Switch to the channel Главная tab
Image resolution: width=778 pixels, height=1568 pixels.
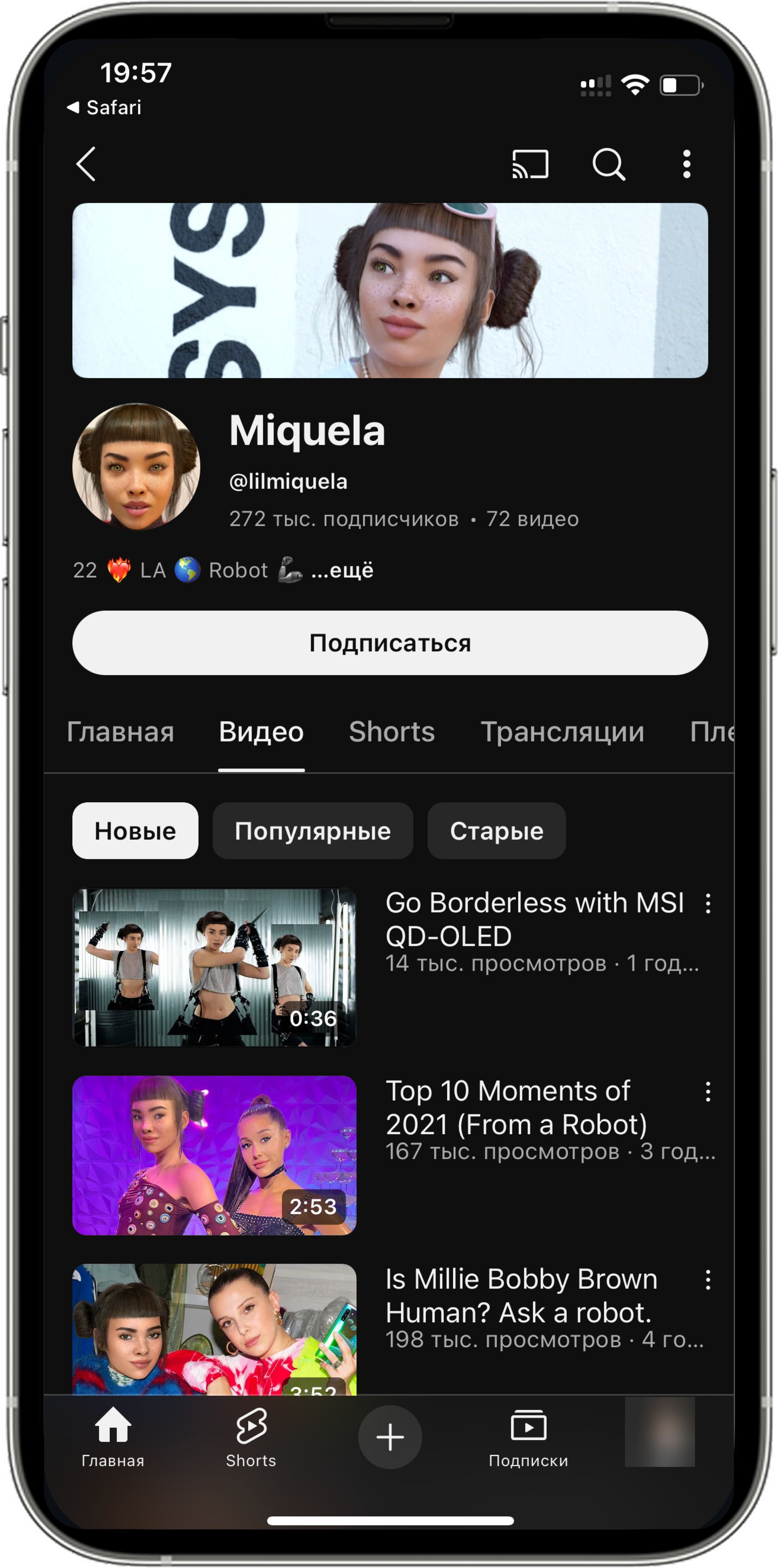click(121, 732)
